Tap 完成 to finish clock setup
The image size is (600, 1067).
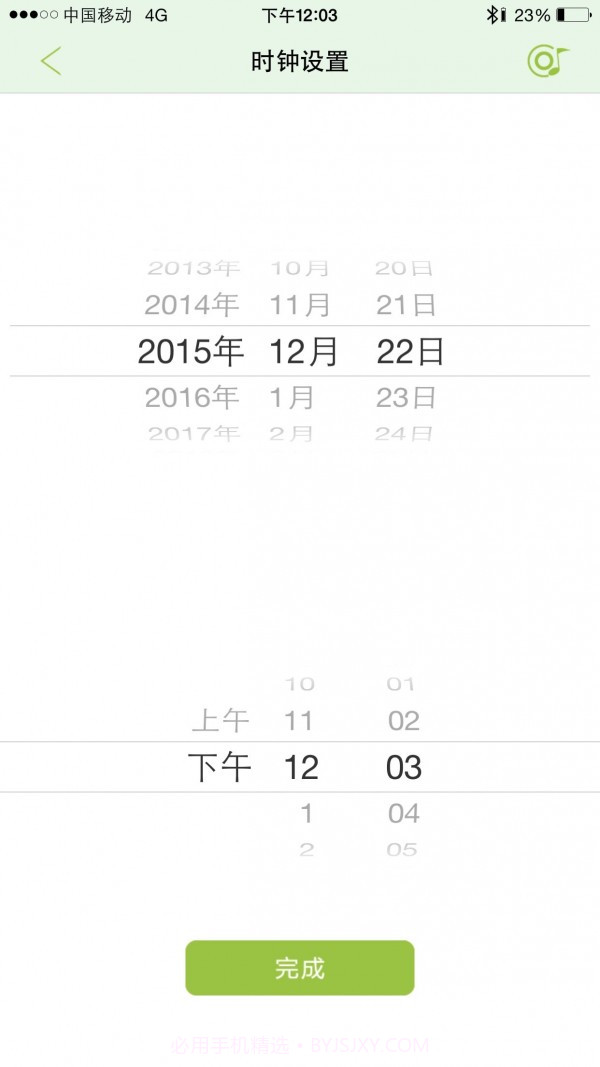click(x=299, y=967)
